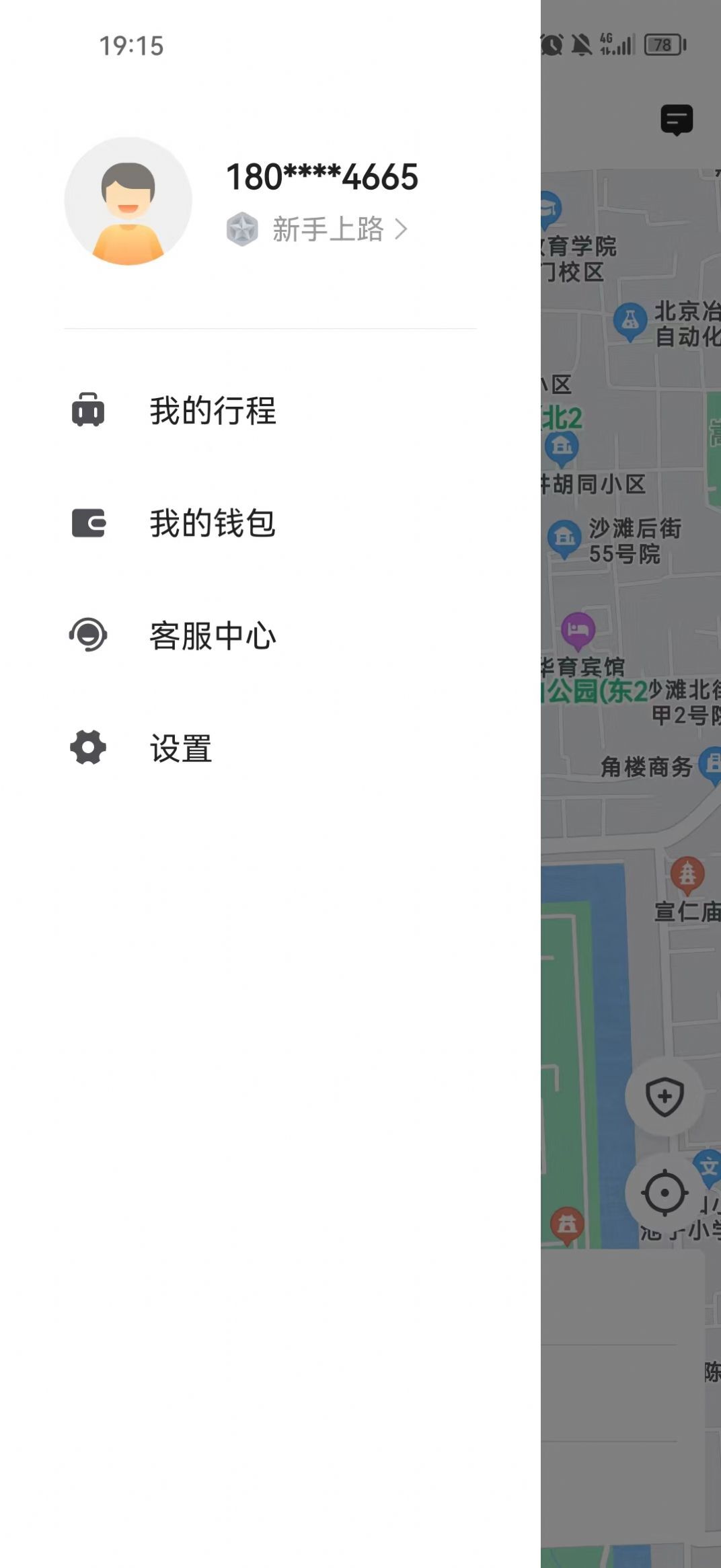Tap the headset icon for customer service
Screen dimensions: 721x1568
[89, 635]
